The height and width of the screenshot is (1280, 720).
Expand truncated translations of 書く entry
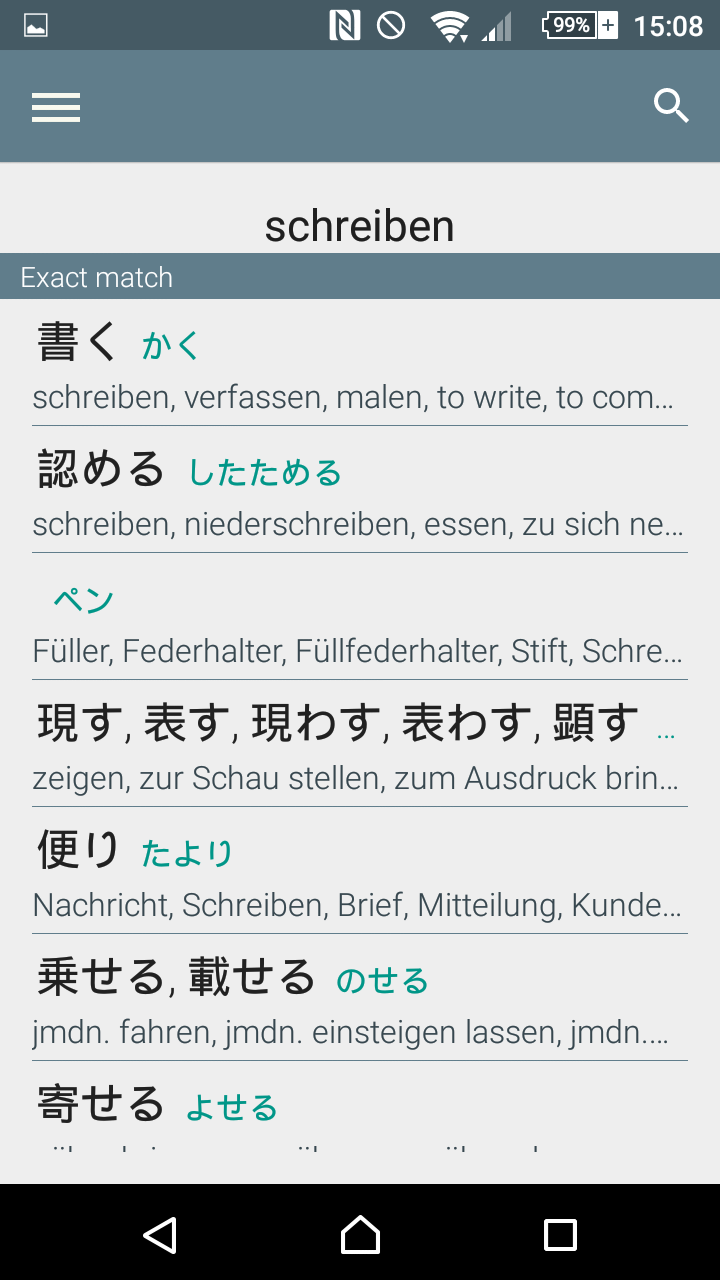[x=670, y=397]
